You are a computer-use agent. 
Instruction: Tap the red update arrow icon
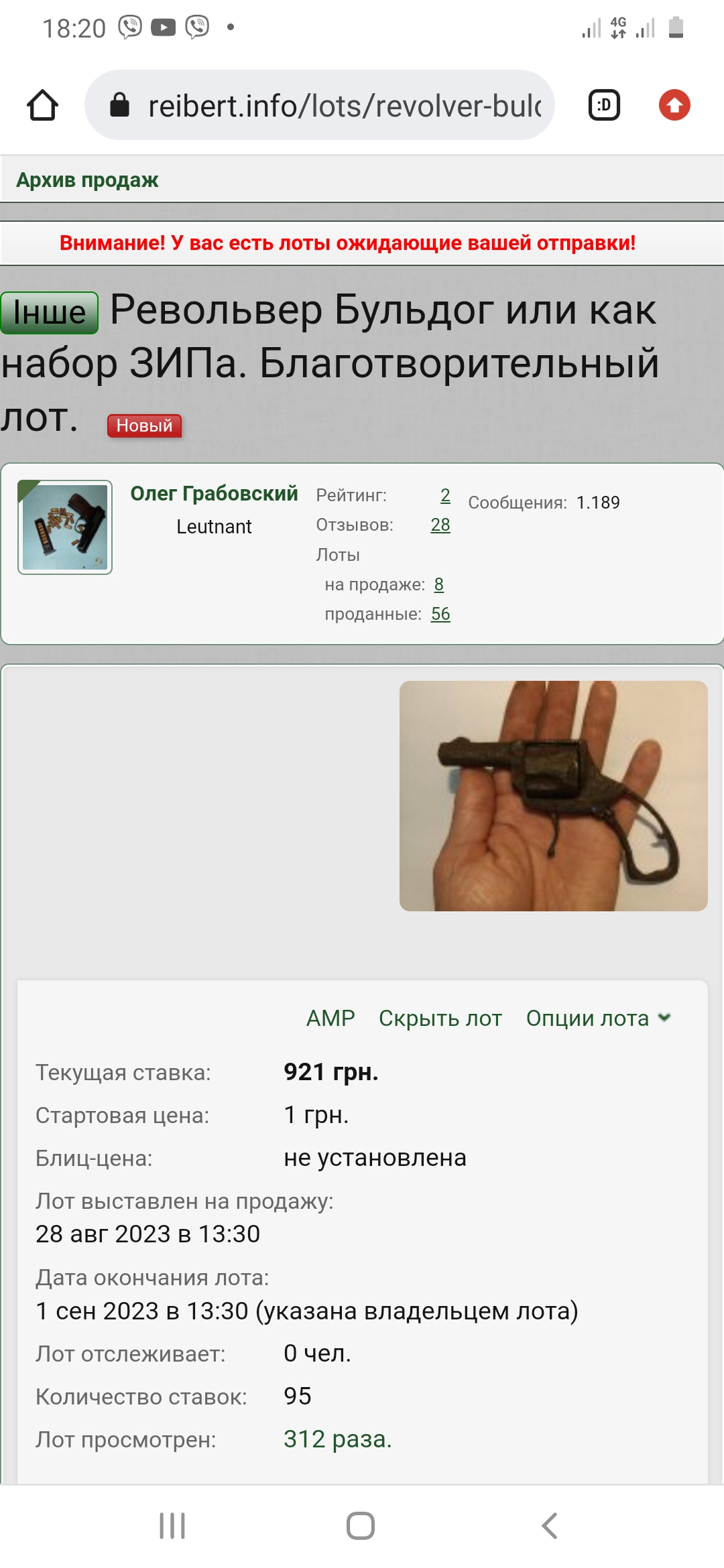(x=674, y=105)
